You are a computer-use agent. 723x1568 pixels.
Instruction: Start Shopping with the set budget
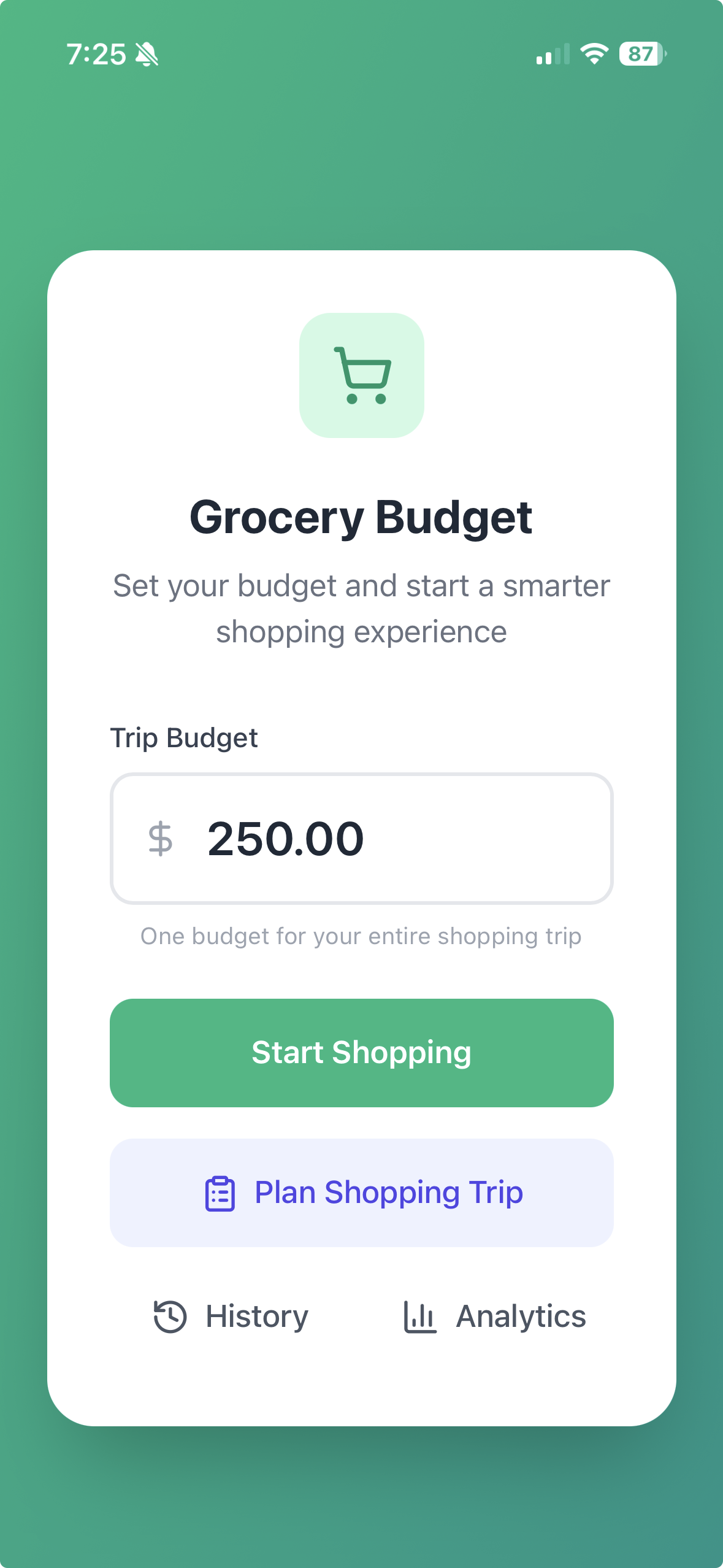point(362,1053)
